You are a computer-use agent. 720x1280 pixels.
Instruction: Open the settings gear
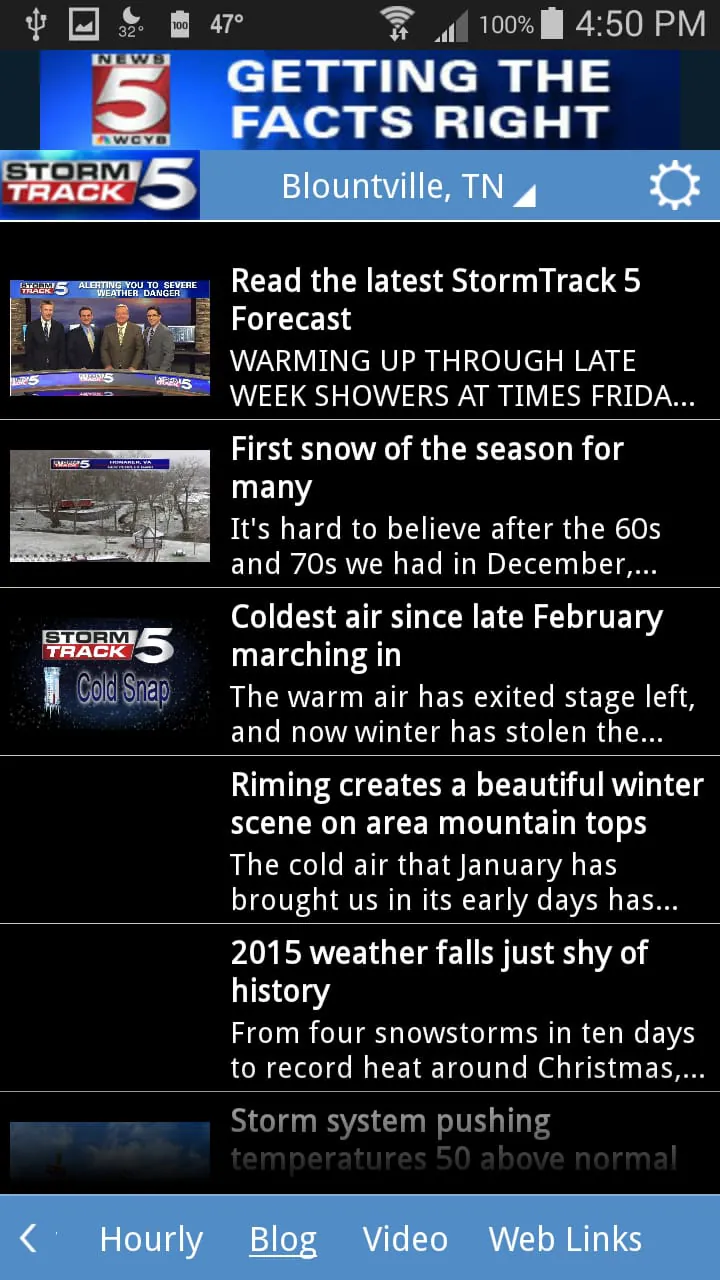[x=674, y=184]
